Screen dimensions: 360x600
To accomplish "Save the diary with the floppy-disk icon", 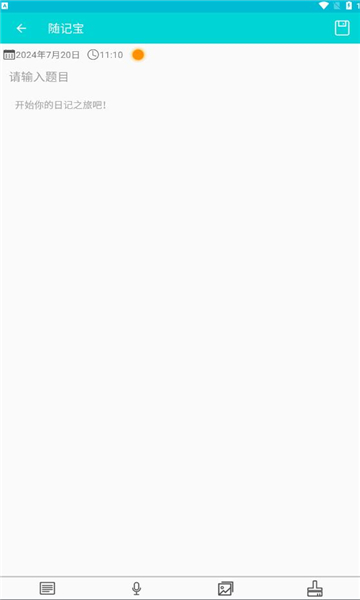I will 342,28.
